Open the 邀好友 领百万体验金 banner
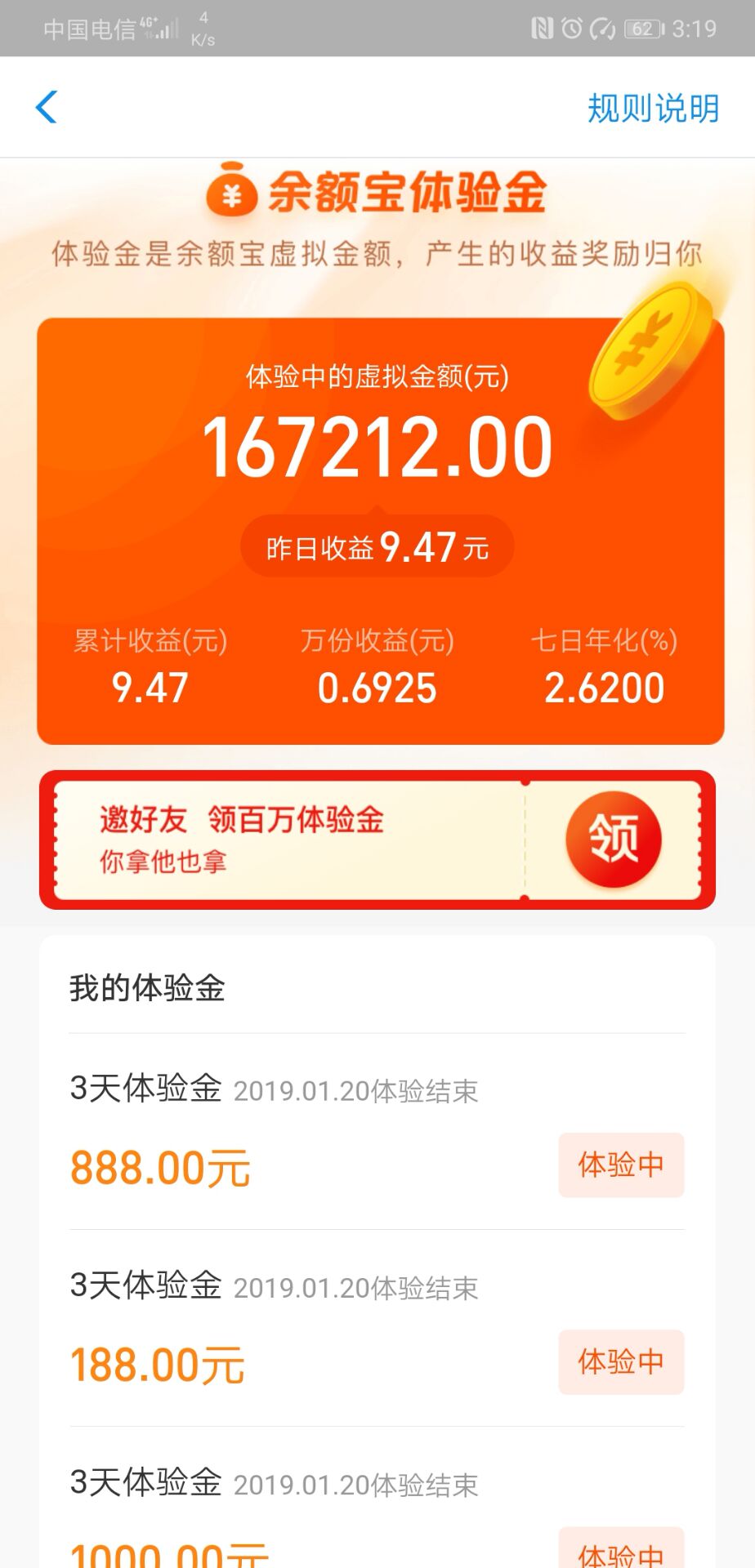755x1568 pixels. pos(377,840)
